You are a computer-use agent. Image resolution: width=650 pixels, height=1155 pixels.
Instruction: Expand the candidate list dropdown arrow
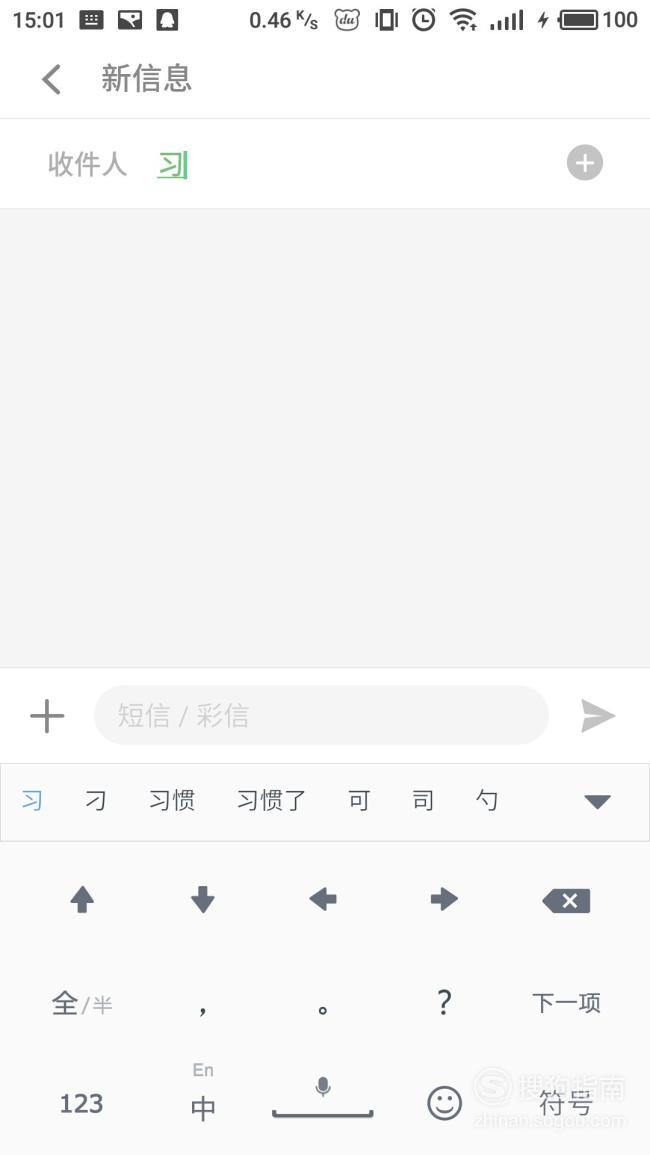coord(597,801)
